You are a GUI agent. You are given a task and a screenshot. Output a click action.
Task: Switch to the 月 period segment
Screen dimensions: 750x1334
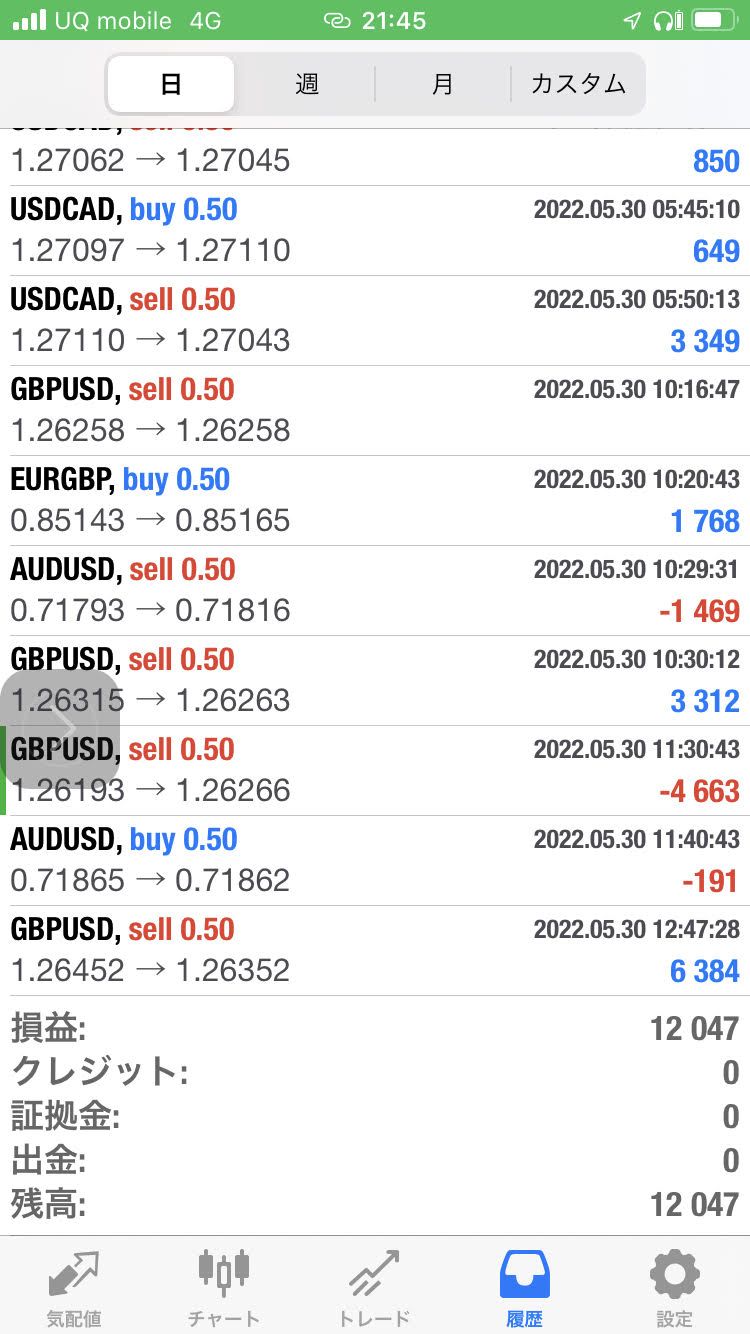coord(443,84)
